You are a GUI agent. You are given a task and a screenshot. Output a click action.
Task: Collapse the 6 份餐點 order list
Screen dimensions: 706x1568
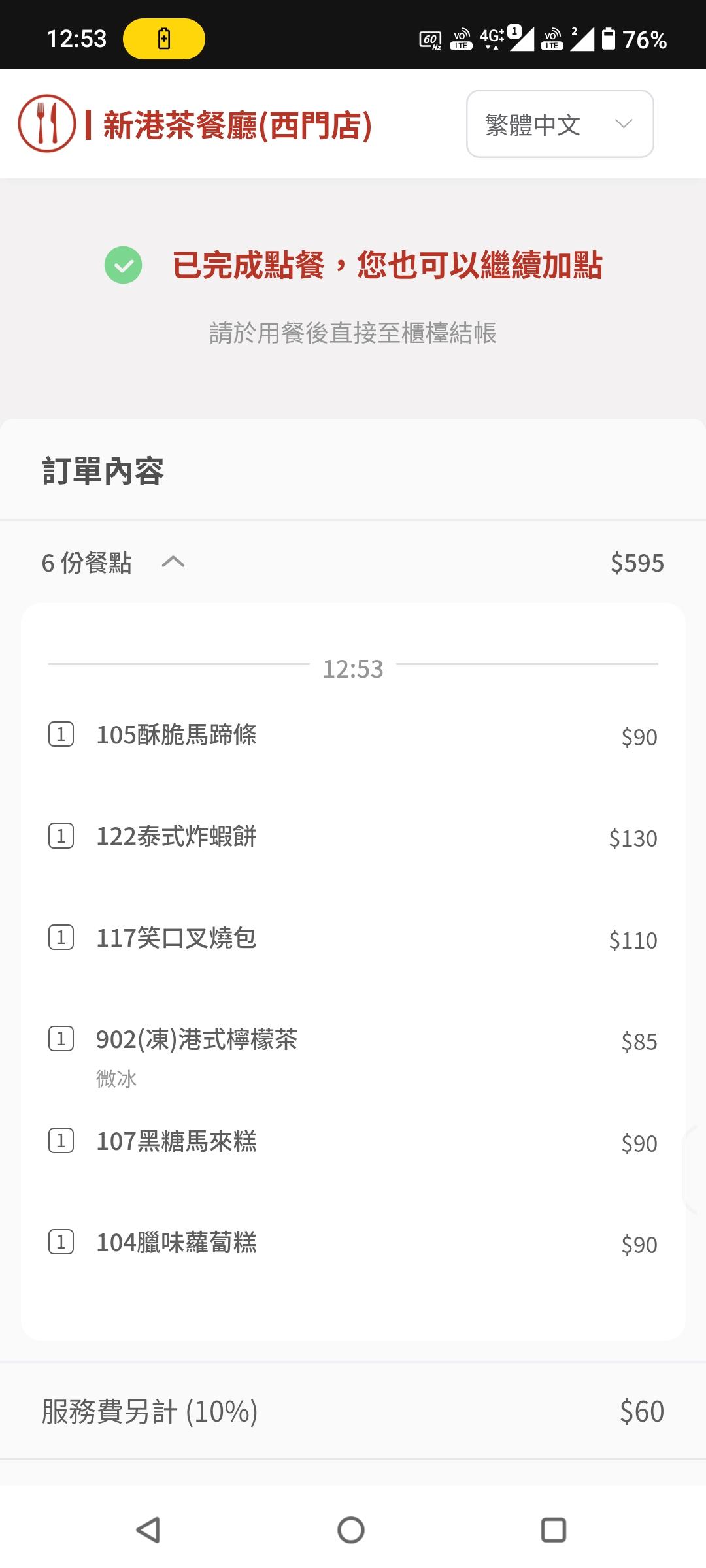point(173,562)
